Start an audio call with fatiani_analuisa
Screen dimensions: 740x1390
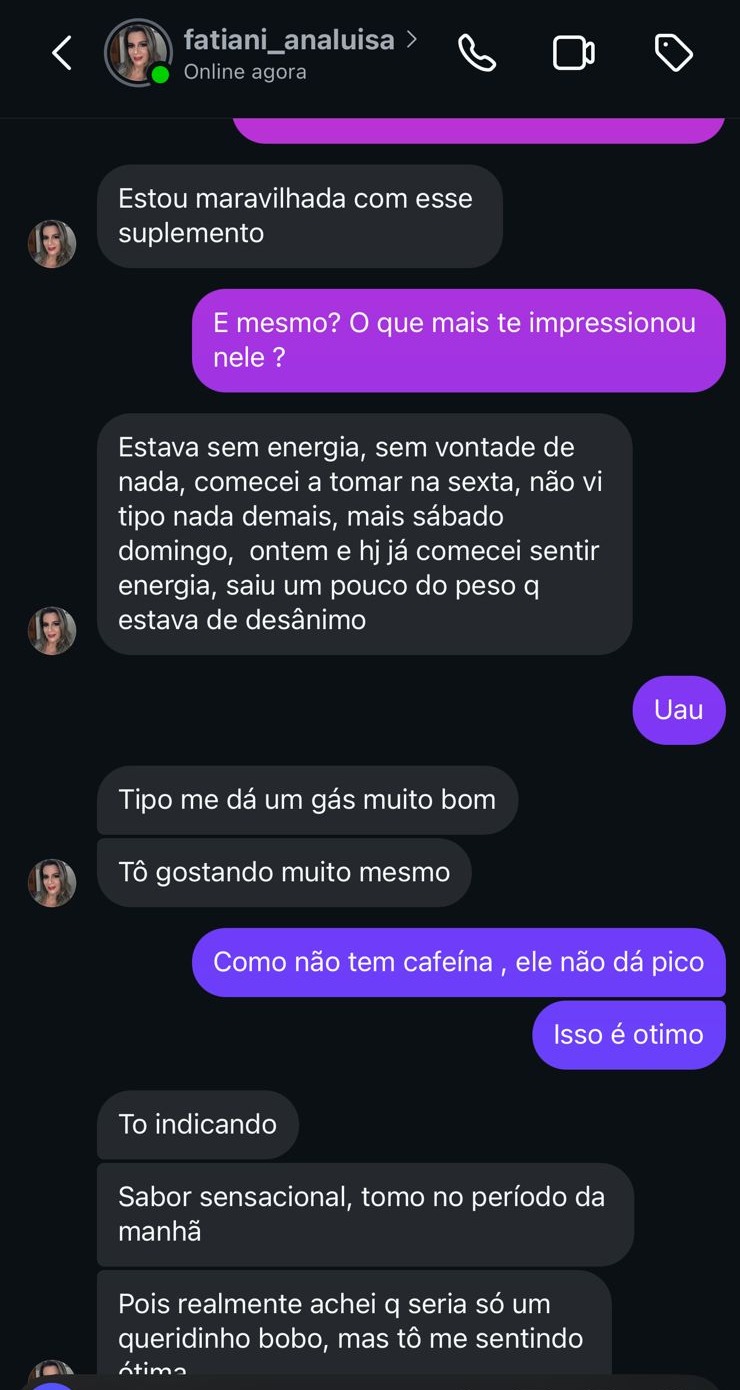click(x=478, y=54)
